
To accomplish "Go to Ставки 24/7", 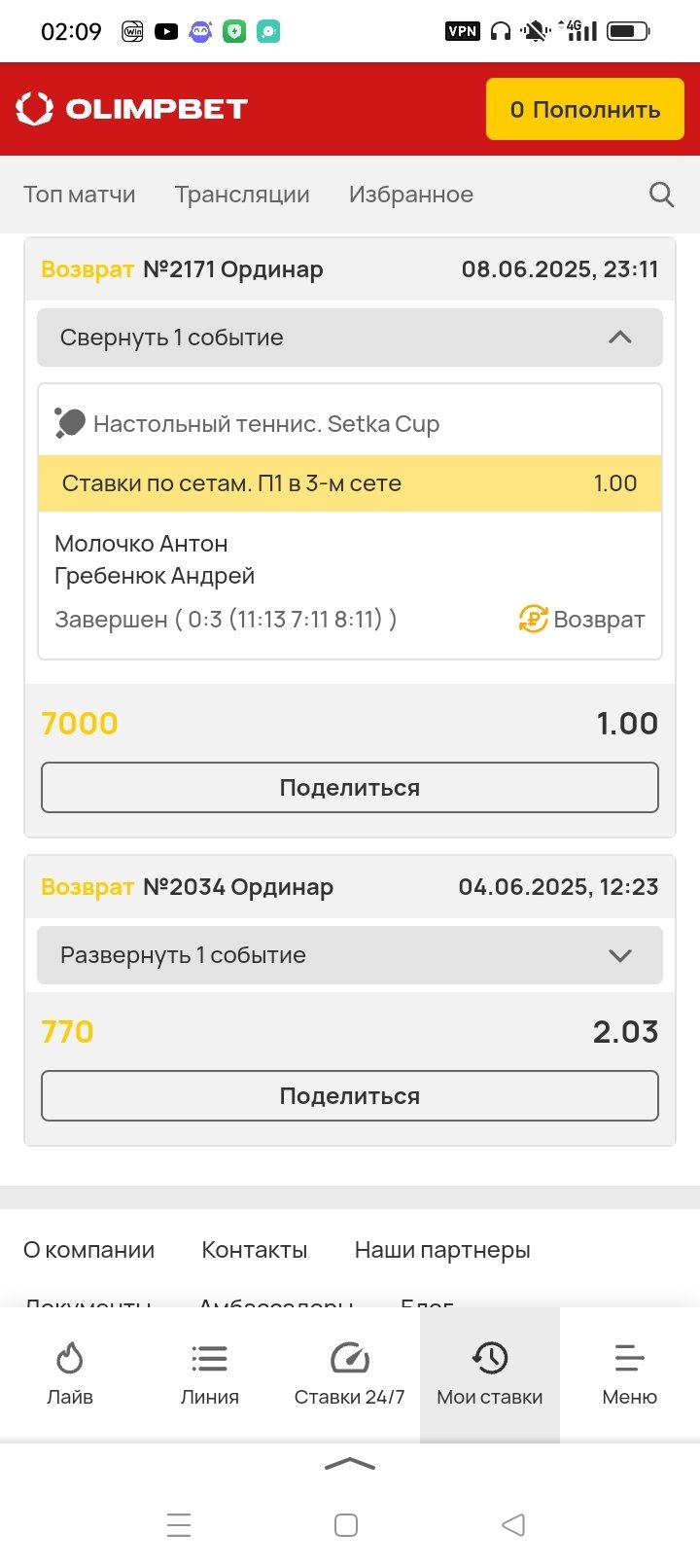I will coord(350,1373).
